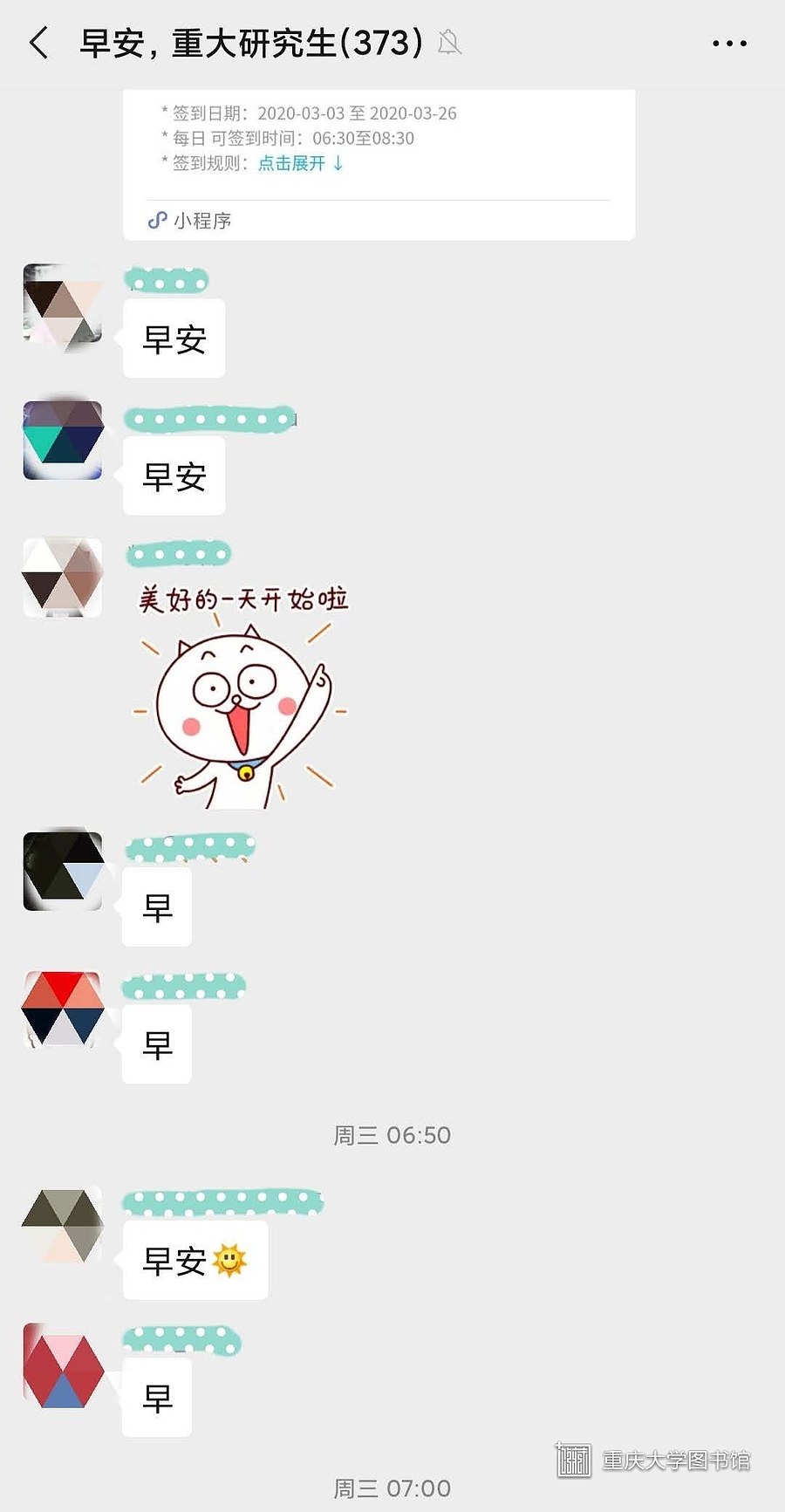Expand sign-in rules via 点击展开
Viewport: 785px width, 1512px height.
301,163
